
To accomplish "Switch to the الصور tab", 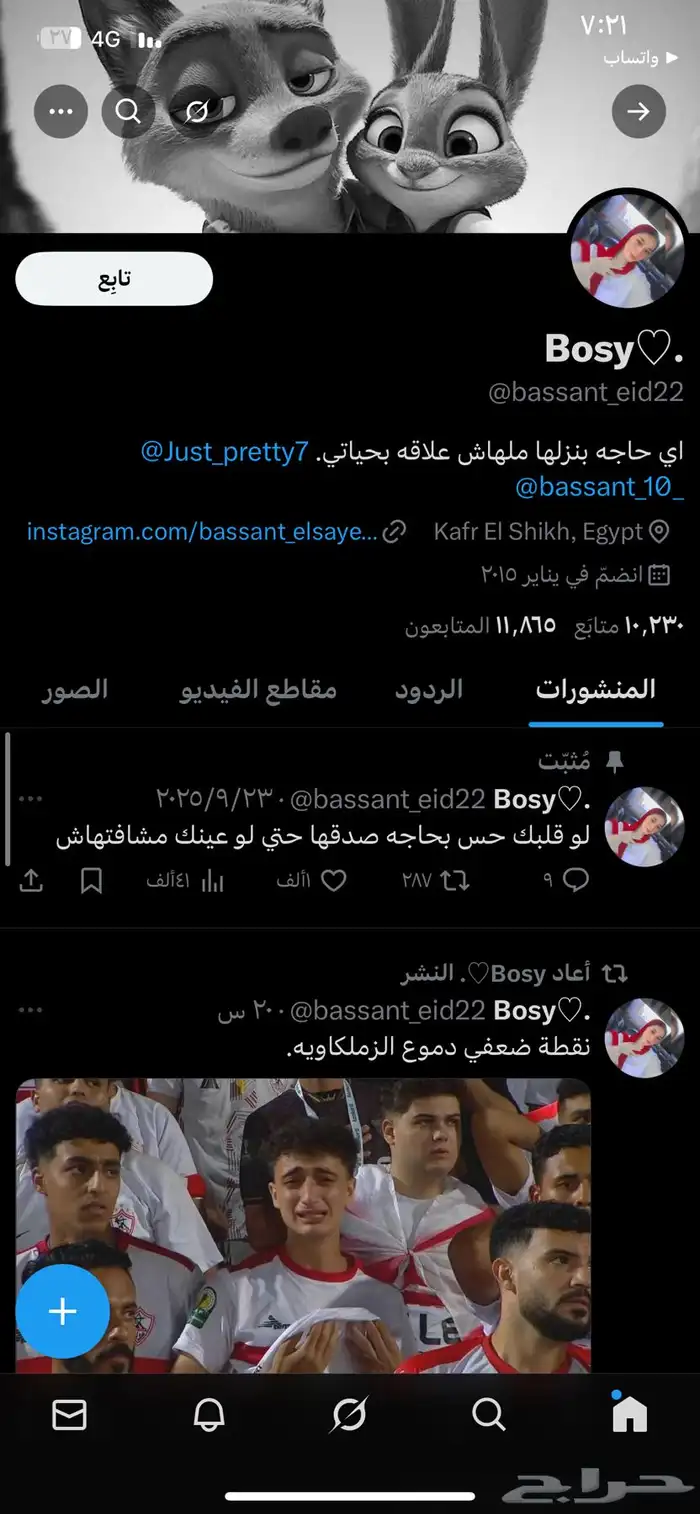I will (x=75, y=689).
